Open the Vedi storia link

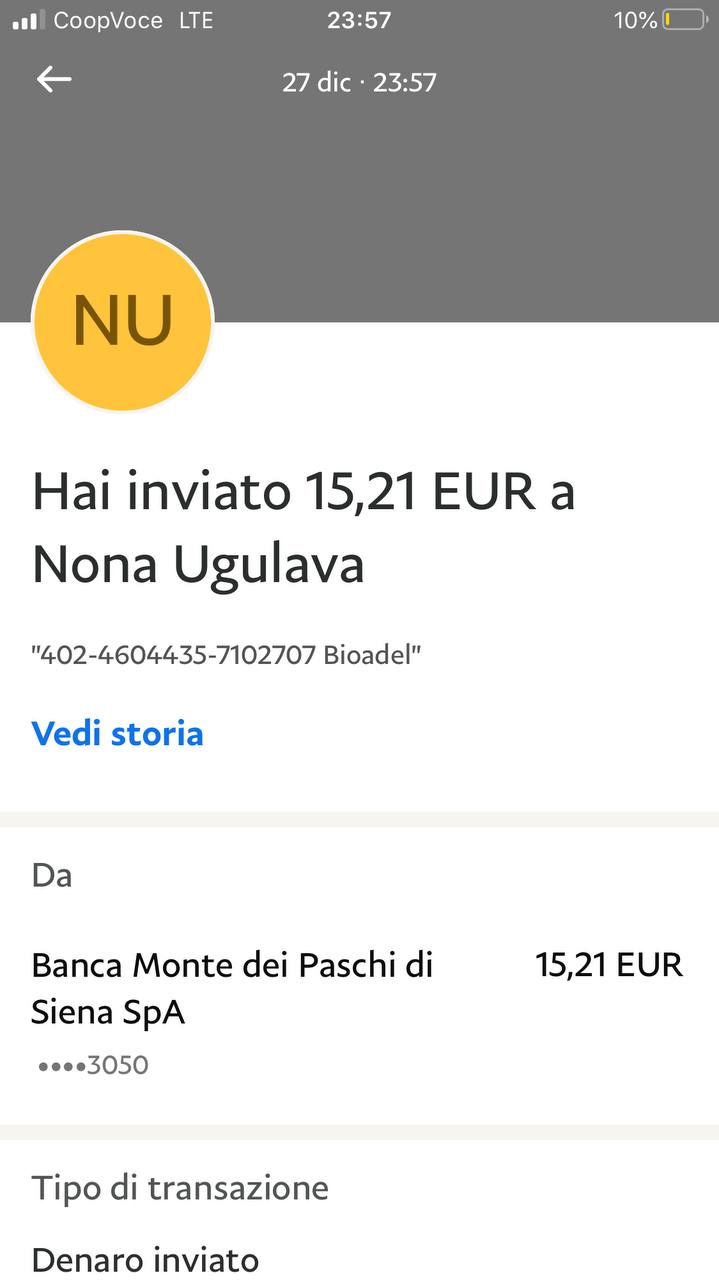[x=118, y=733]
